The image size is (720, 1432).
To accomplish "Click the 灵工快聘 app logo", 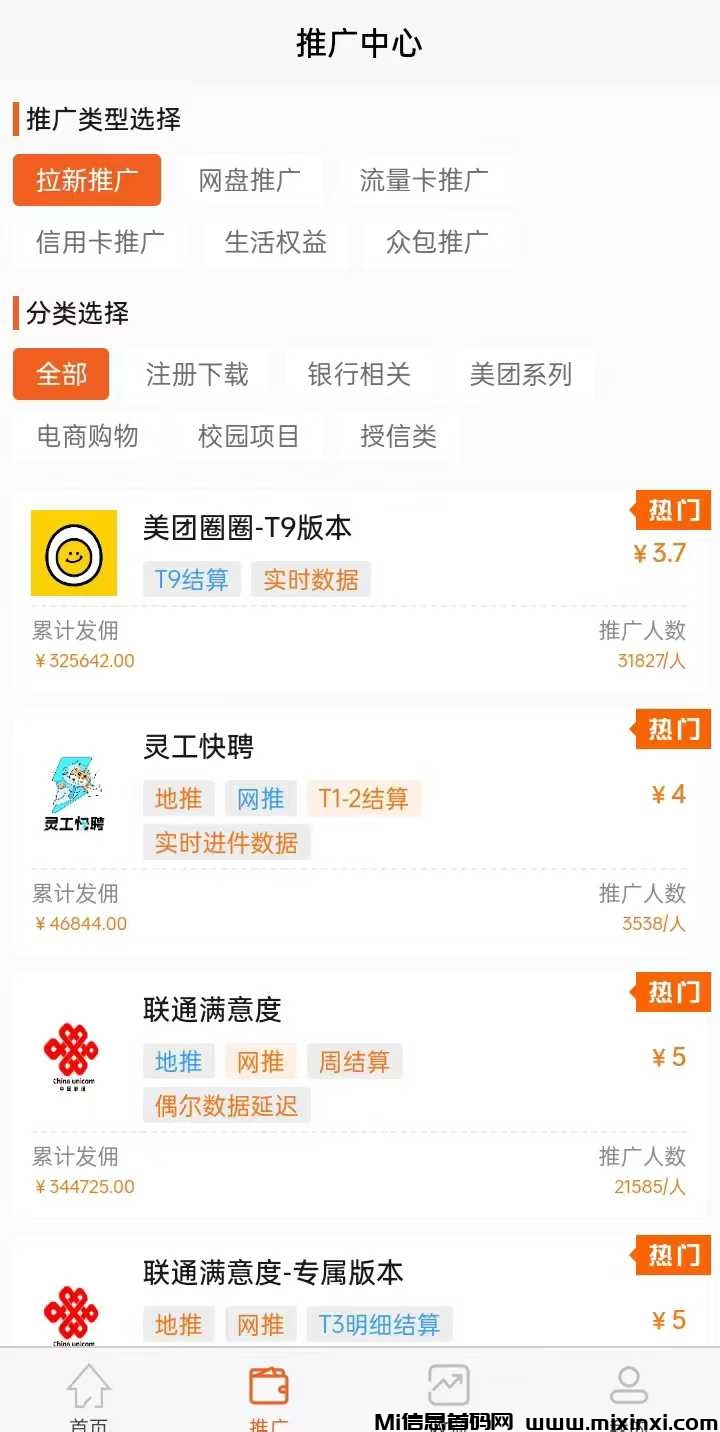I will (73, 795).
